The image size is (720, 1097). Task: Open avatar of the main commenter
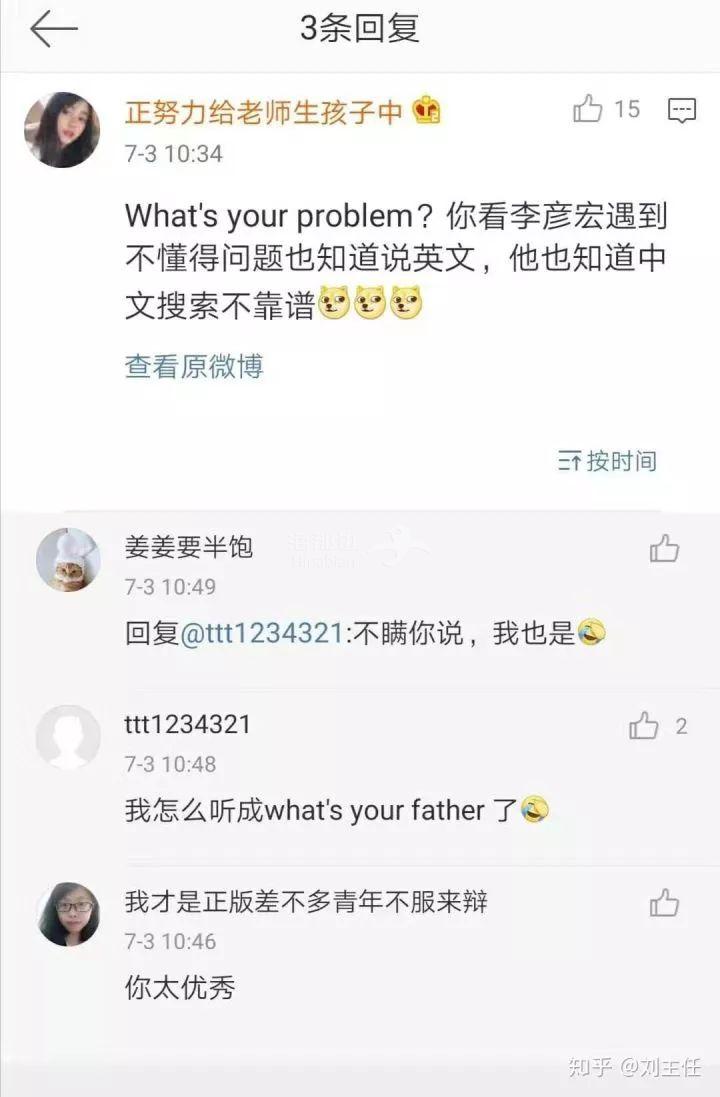click(62, 130)
